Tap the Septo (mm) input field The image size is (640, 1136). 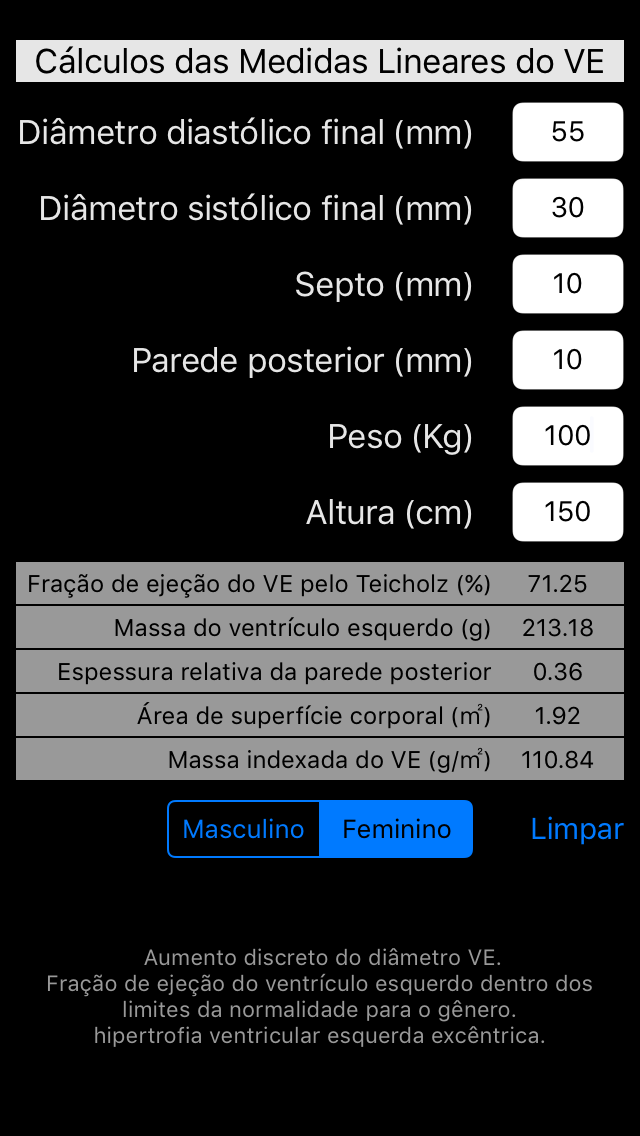click(567, 284)
